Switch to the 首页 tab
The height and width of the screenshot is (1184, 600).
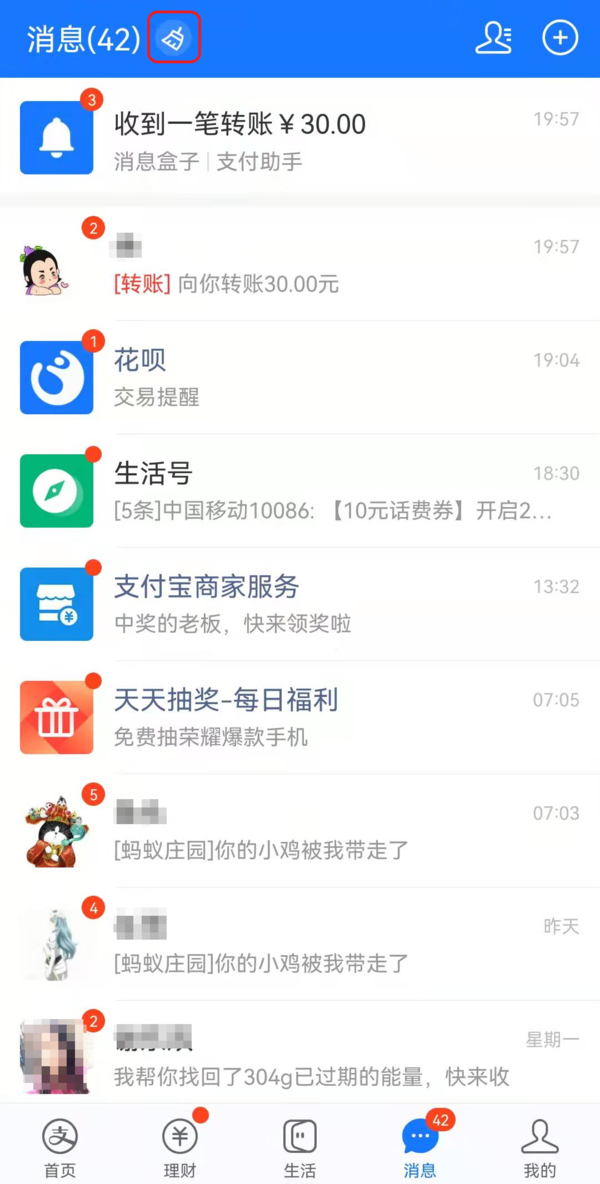point(60,1148)
